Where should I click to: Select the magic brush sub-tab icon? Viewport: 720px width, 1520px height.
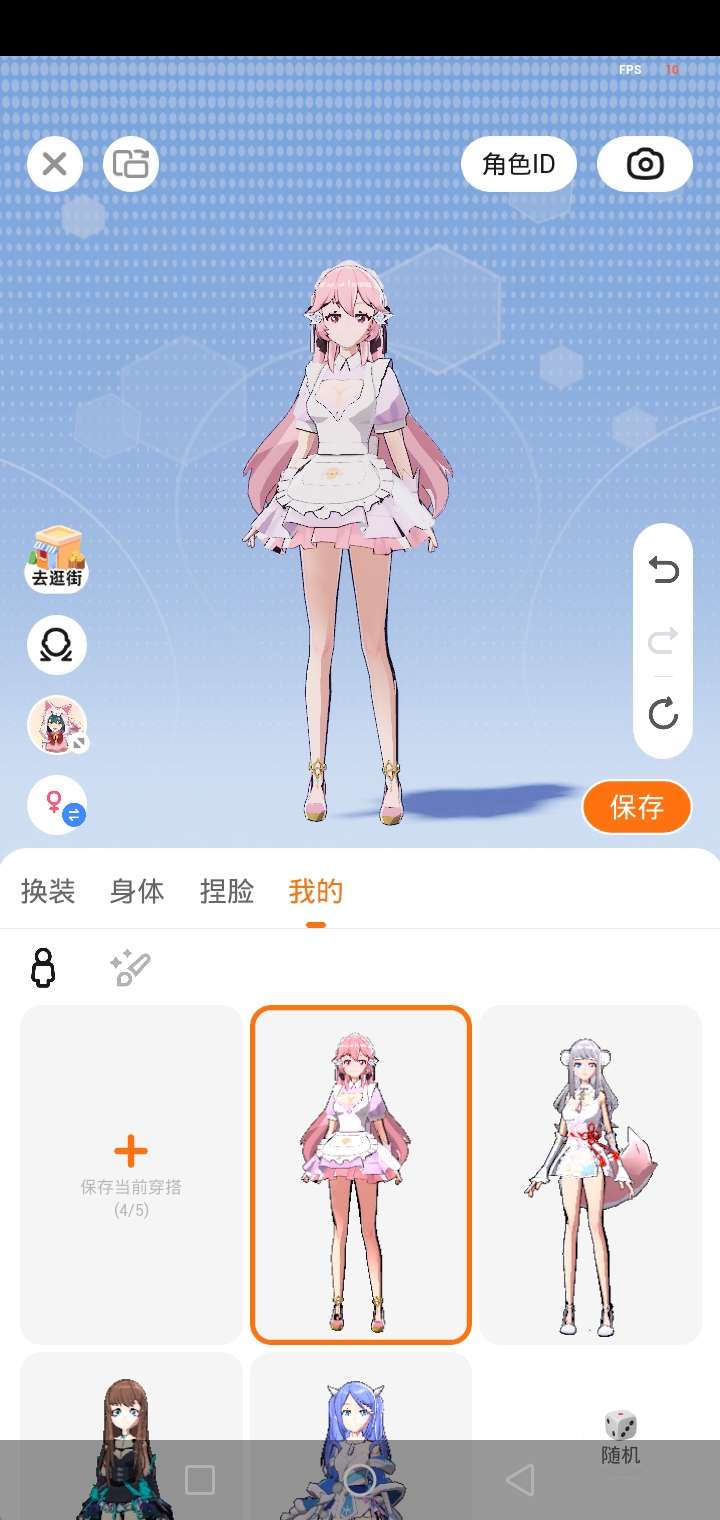[130, 968]
